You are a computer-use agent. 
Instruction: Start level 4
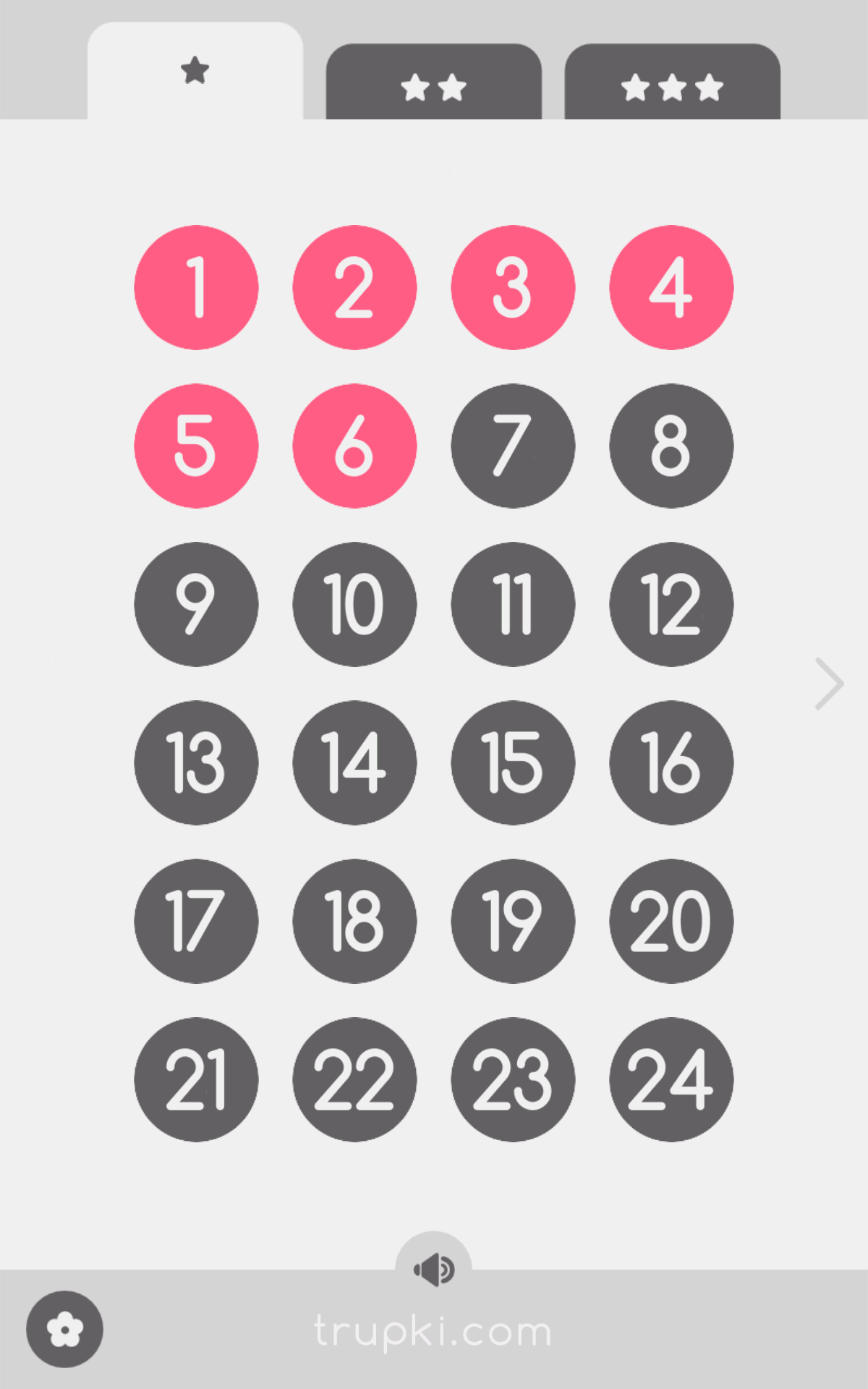tap(671, 287)
